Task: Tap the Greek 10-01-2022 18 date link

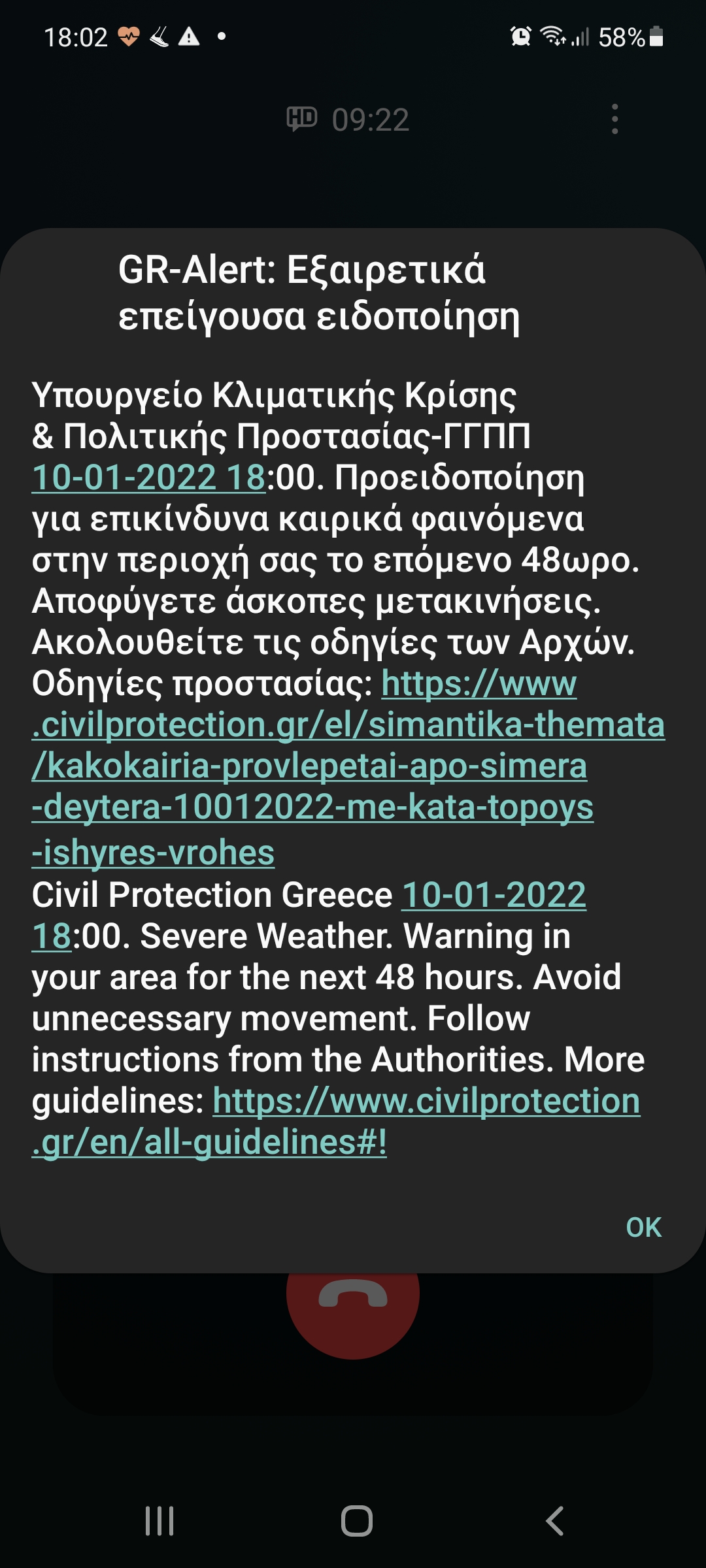Action: tap(148, 477)
